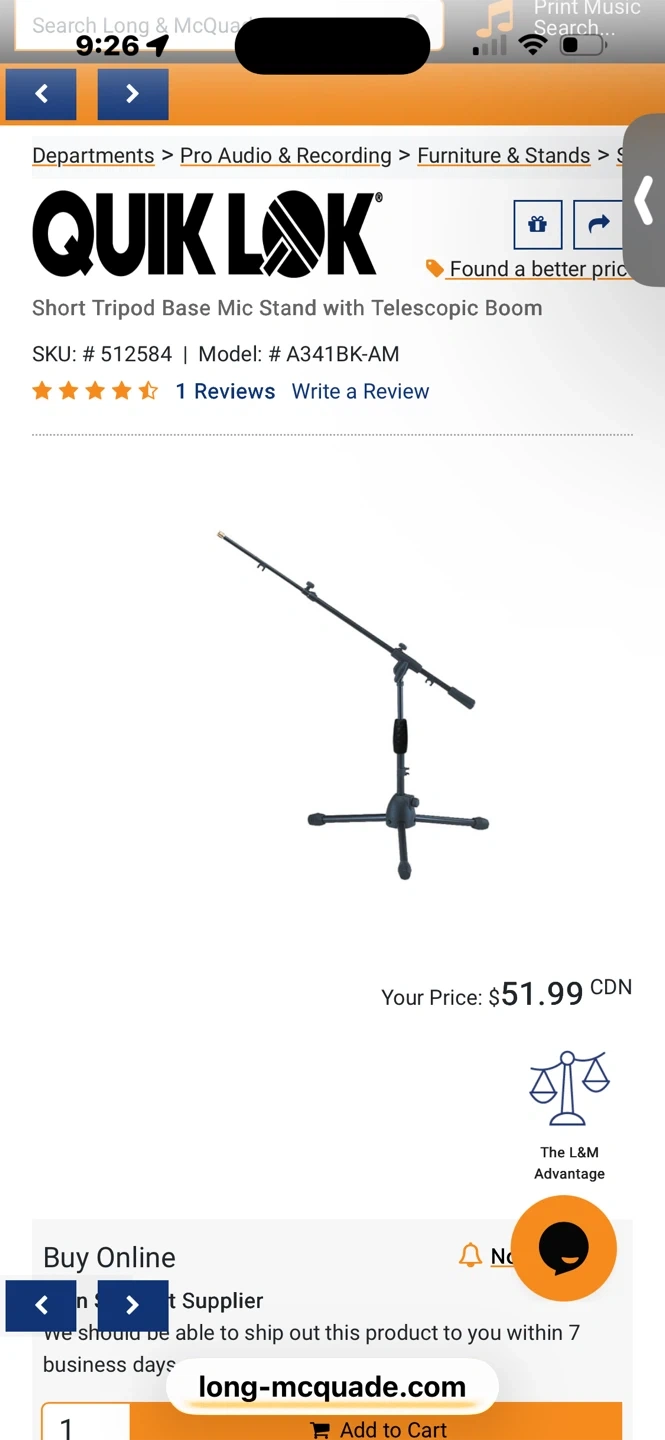Tap the long-mcquade.com address pill
Screen dimensions: 665x1440
point(332,1387)
